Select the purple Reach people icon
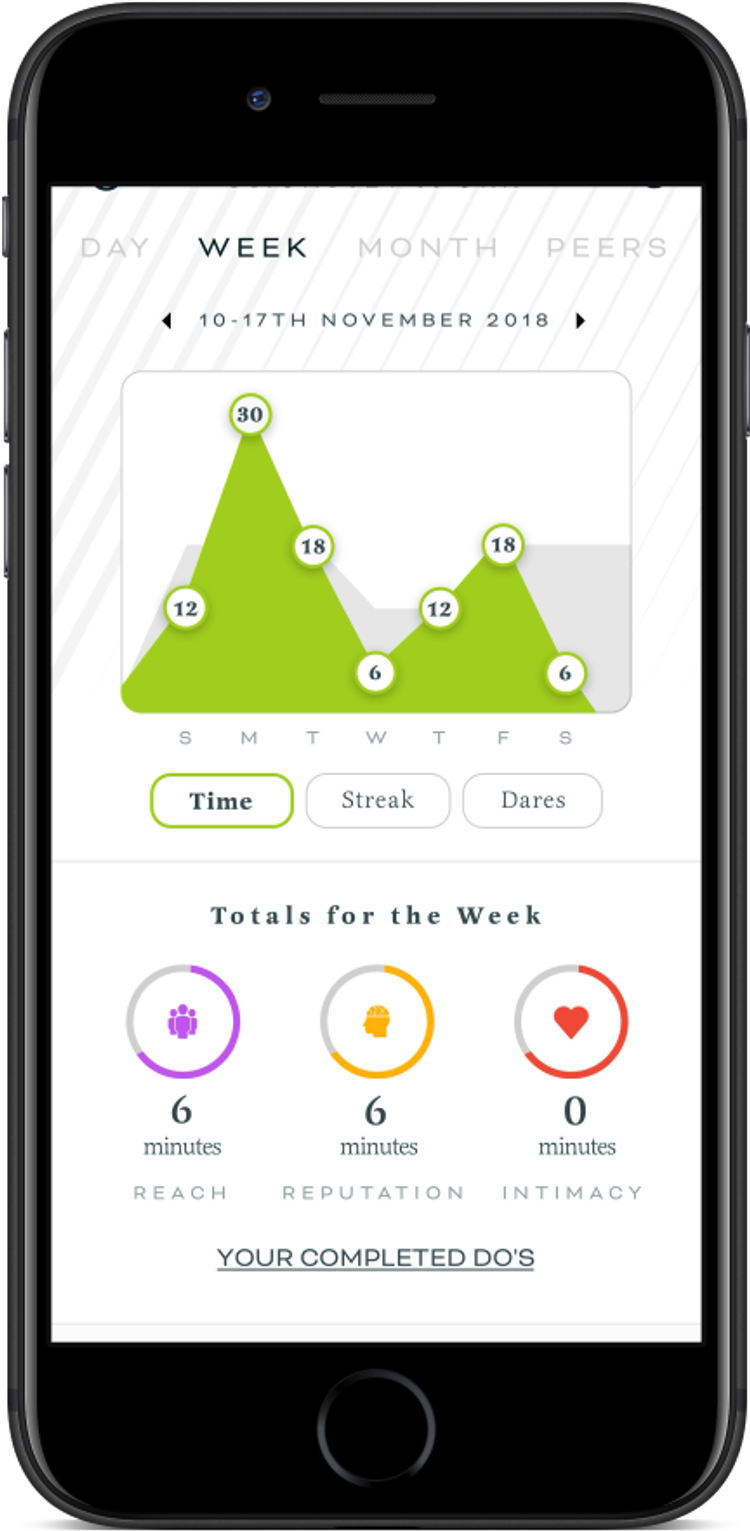 tap(182, 1019)
